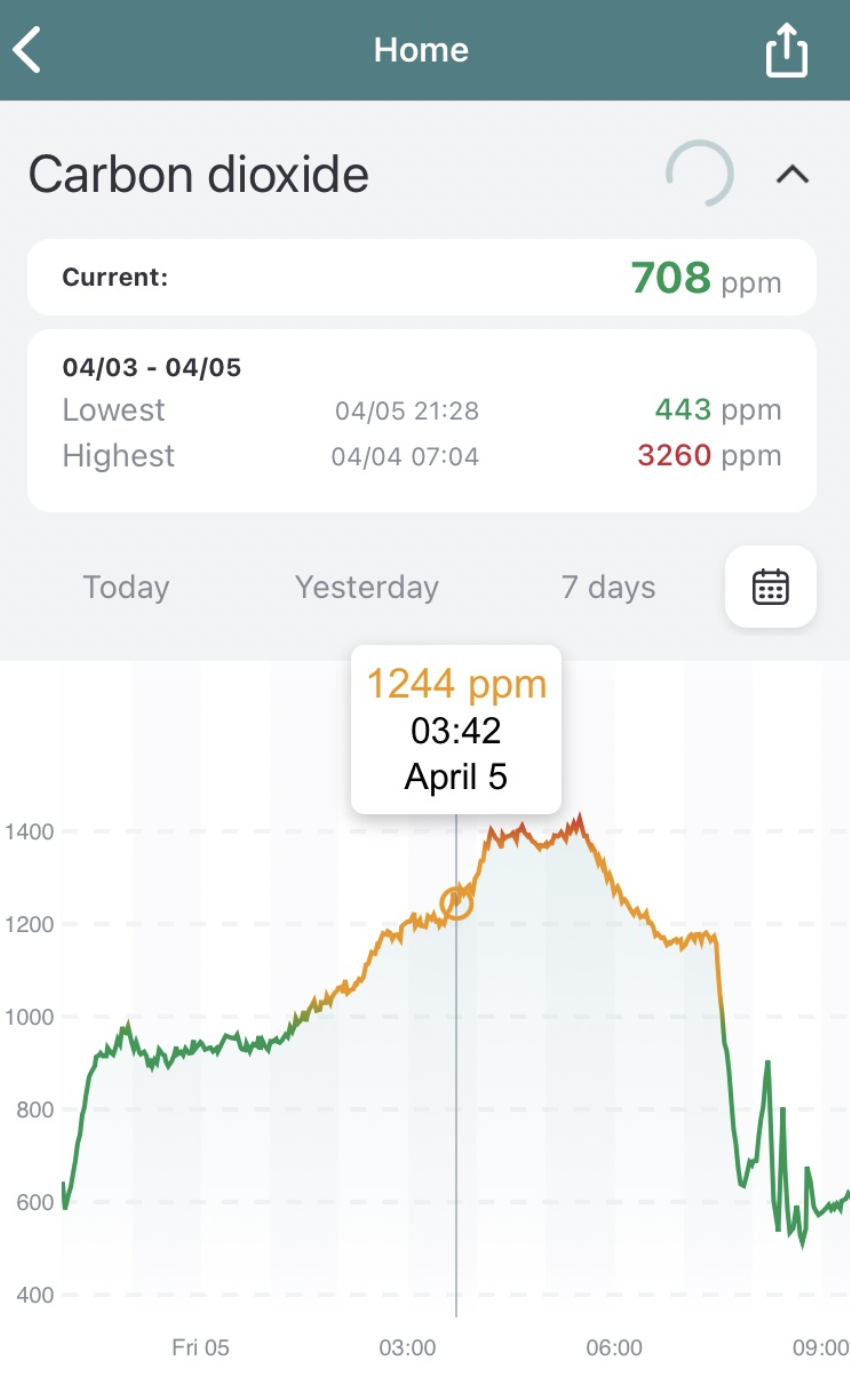Open the share options via export icon

pos(787,49)
